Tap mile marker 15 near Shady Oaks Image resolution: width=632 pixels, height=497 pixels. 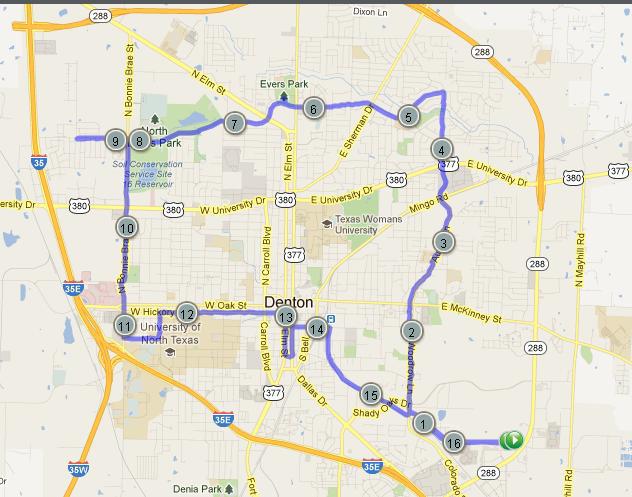[371, 394]
